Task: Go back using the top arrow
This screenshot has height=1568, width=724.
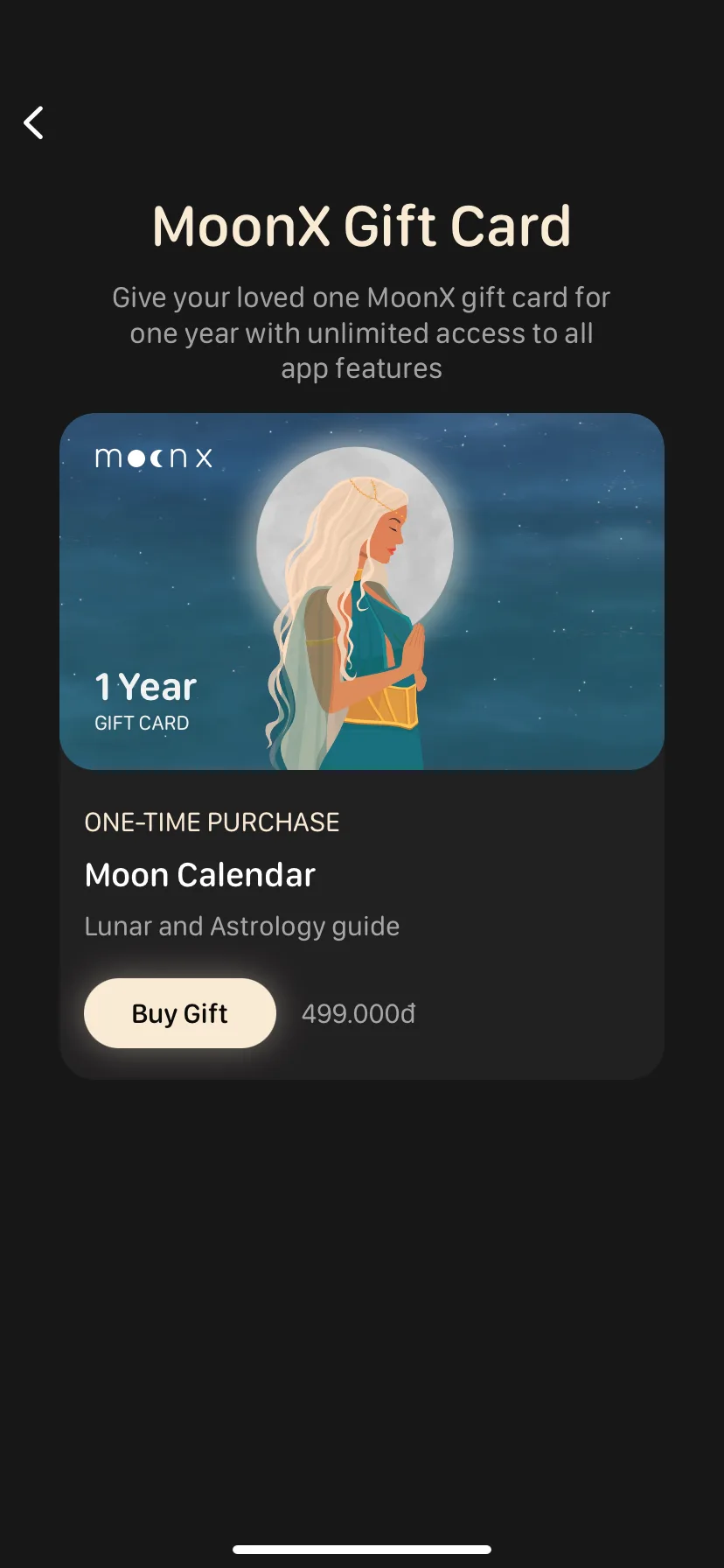Action: tap(34, 122)
